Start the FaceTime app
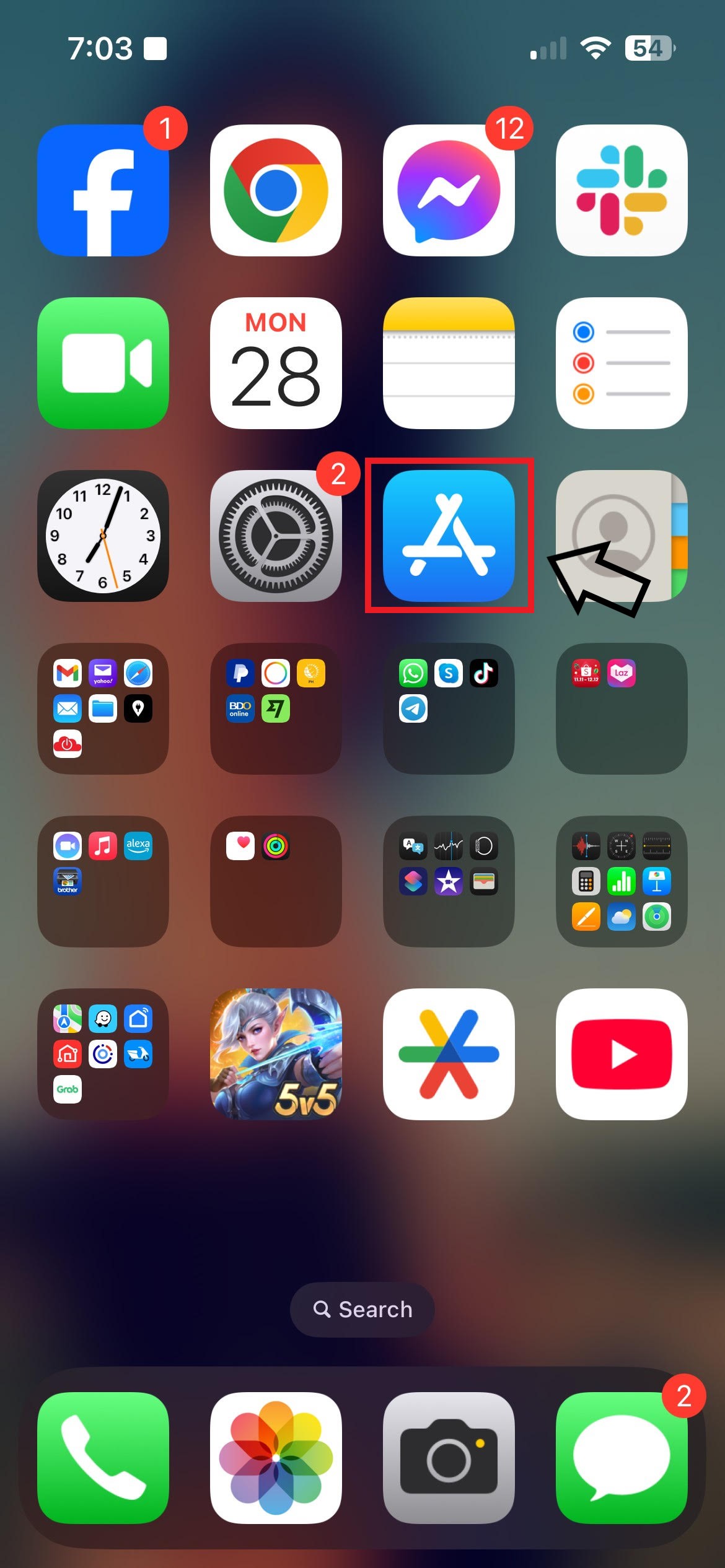The width and height of the screenshot is (725, 1568). point(103,363)
